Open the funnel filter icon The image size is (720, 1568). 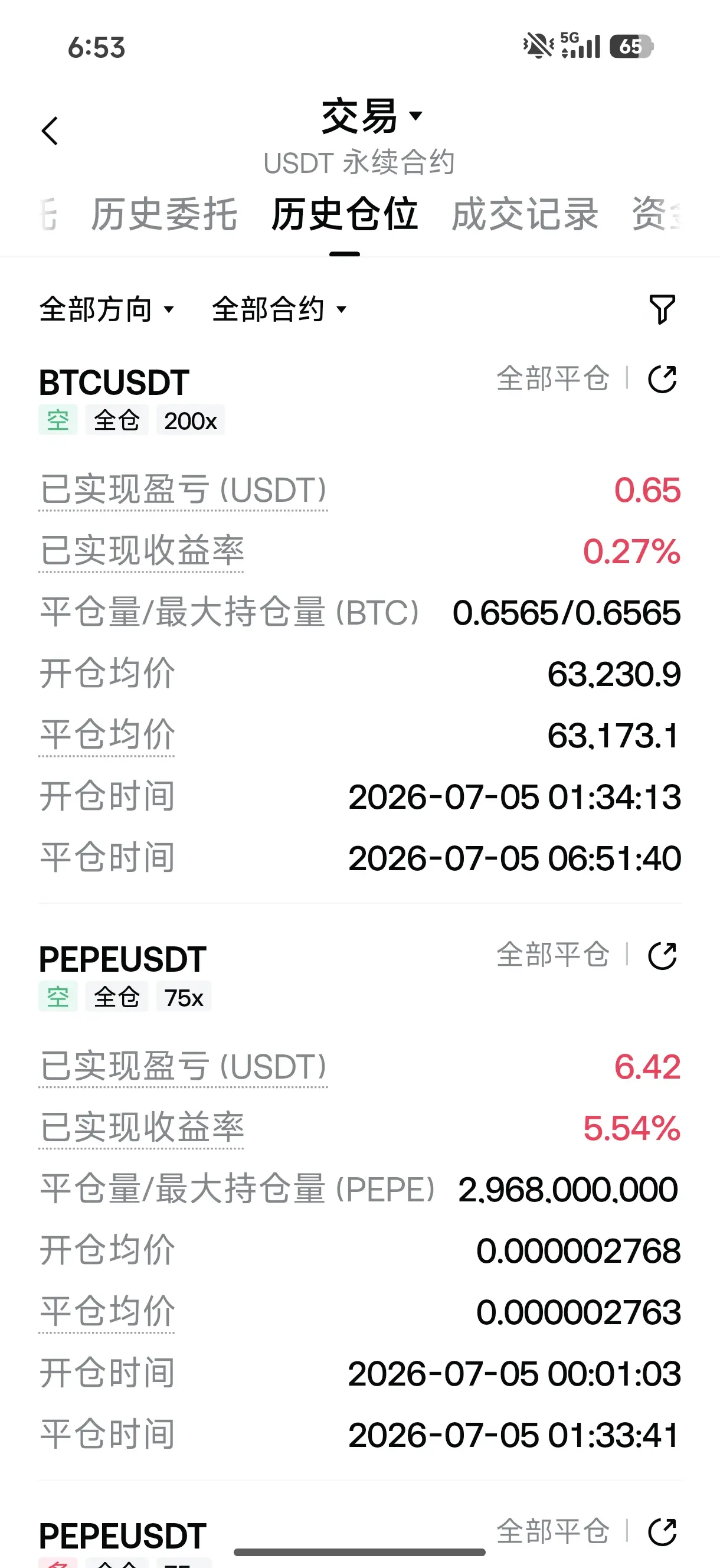tap(662, 309)
